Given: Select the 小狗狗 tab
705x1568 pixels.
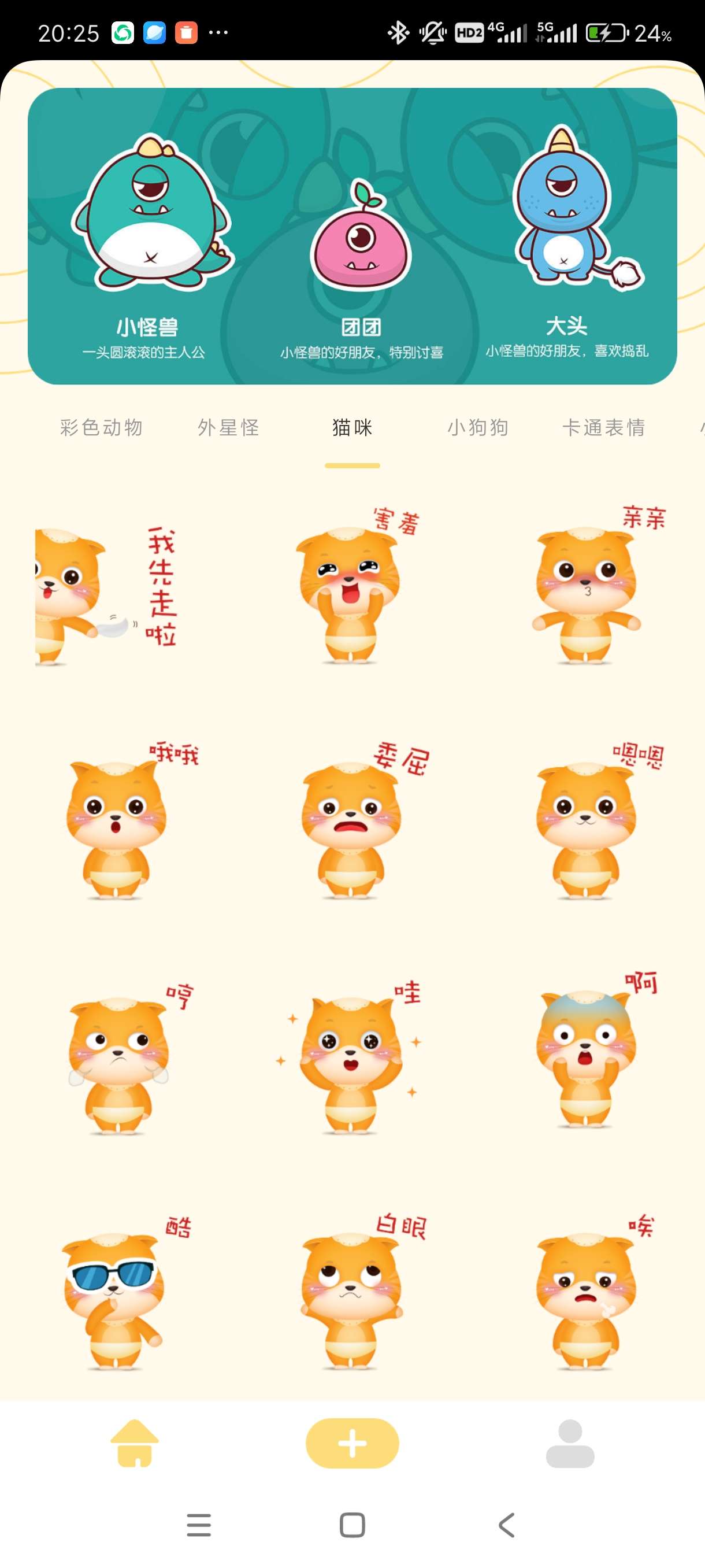Looking at the screenshot, I should pos(477,427).
